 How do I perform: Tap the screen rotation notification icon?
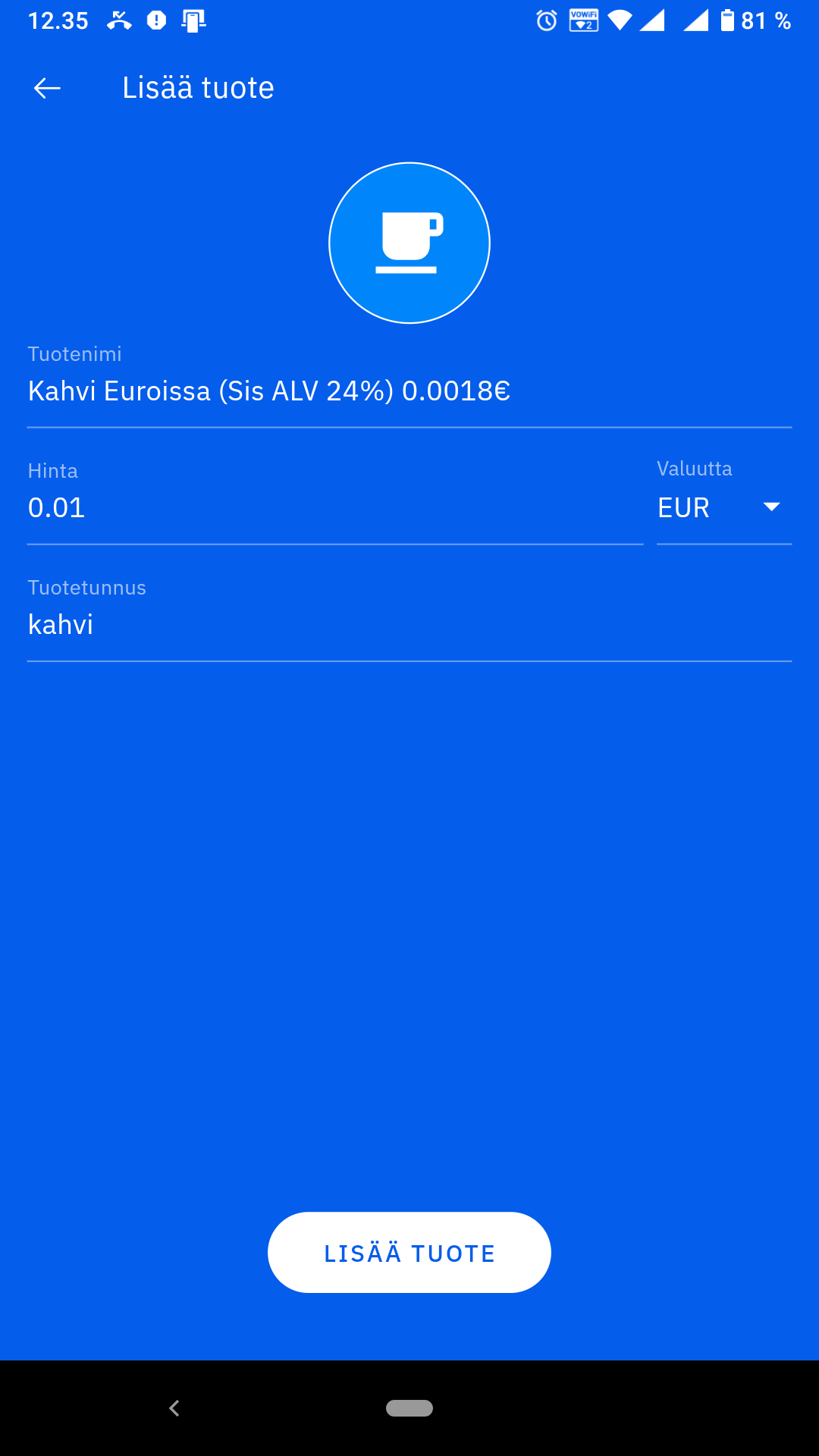[x=195, y=20]
